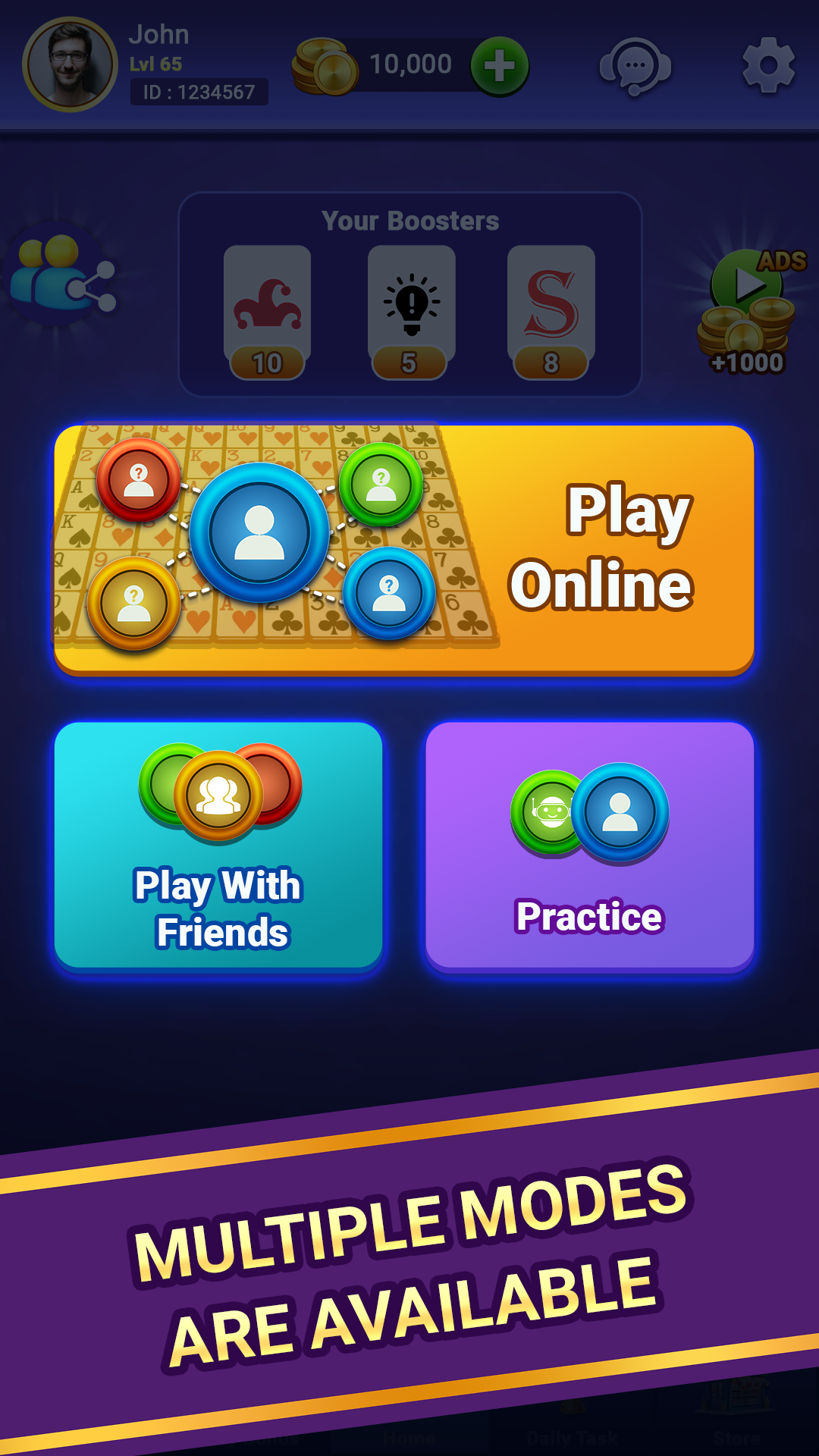819x1456 pixels.
Task: Open John's profile avatar
Action: pyautogui.click(x=70, y=64)
